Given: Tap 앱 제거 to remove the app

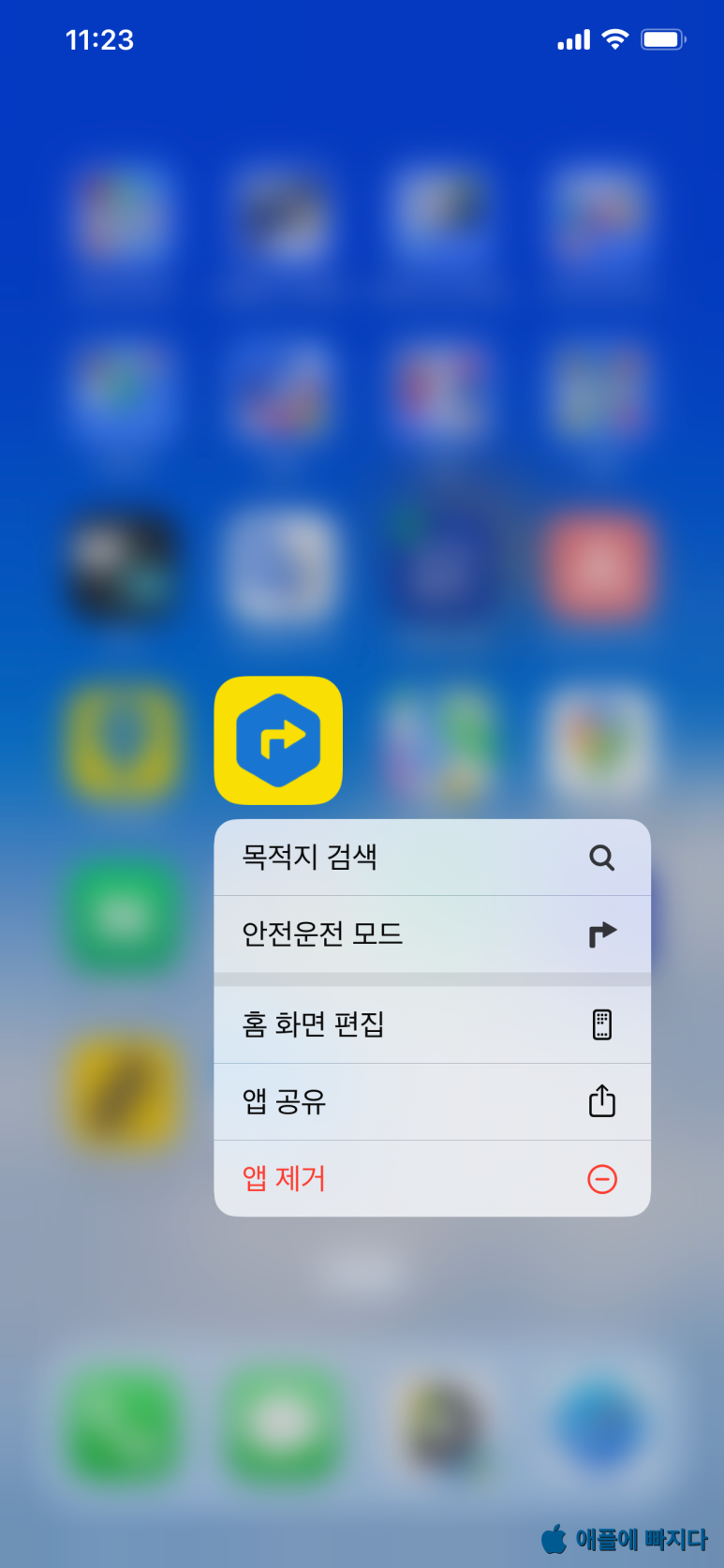Looking at the screenshot, I should 432,1178.
